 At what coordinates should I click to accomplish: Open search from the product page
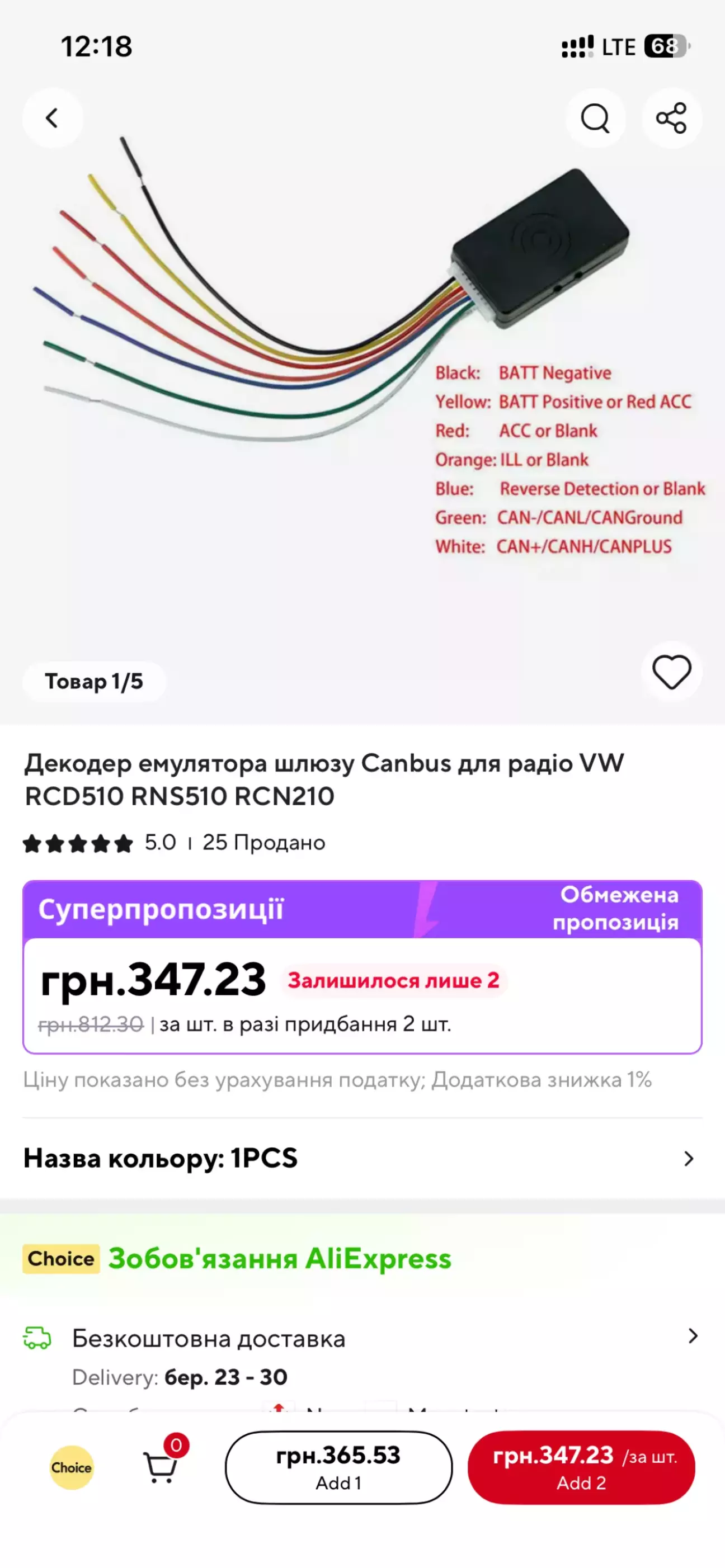coord(595,118)
